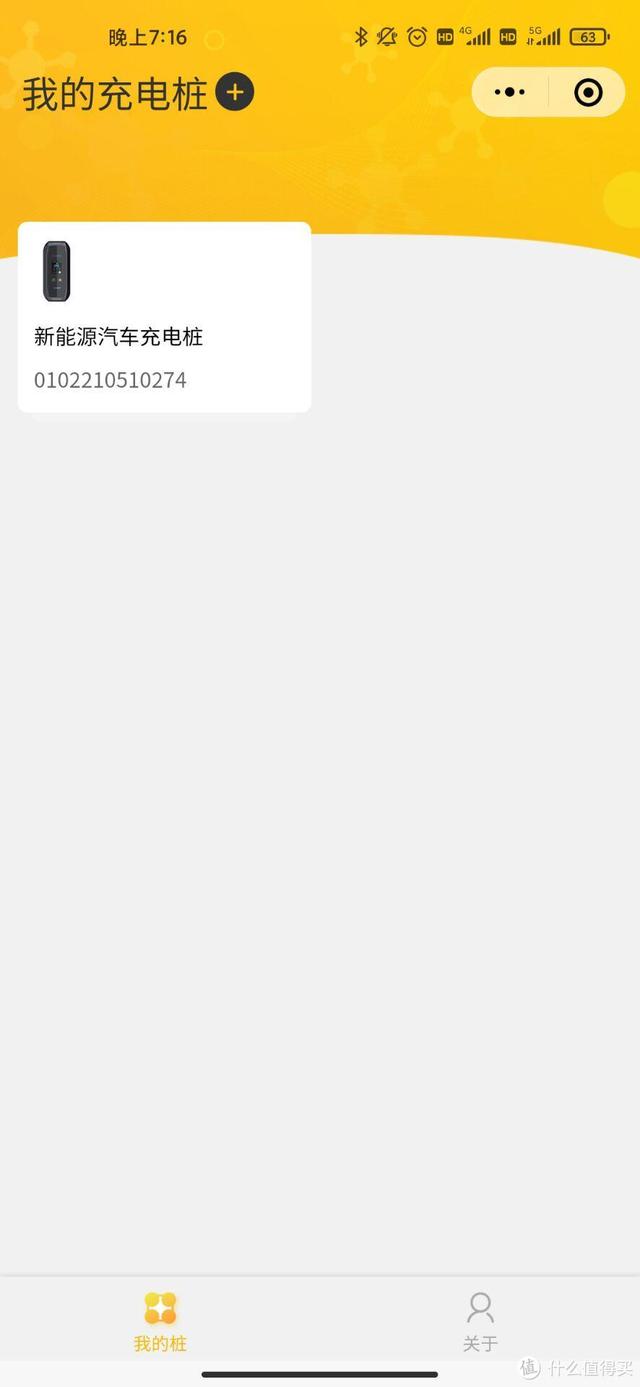
Task: Switch to the 我的桩 tab
Action: tap(160, 1322)
